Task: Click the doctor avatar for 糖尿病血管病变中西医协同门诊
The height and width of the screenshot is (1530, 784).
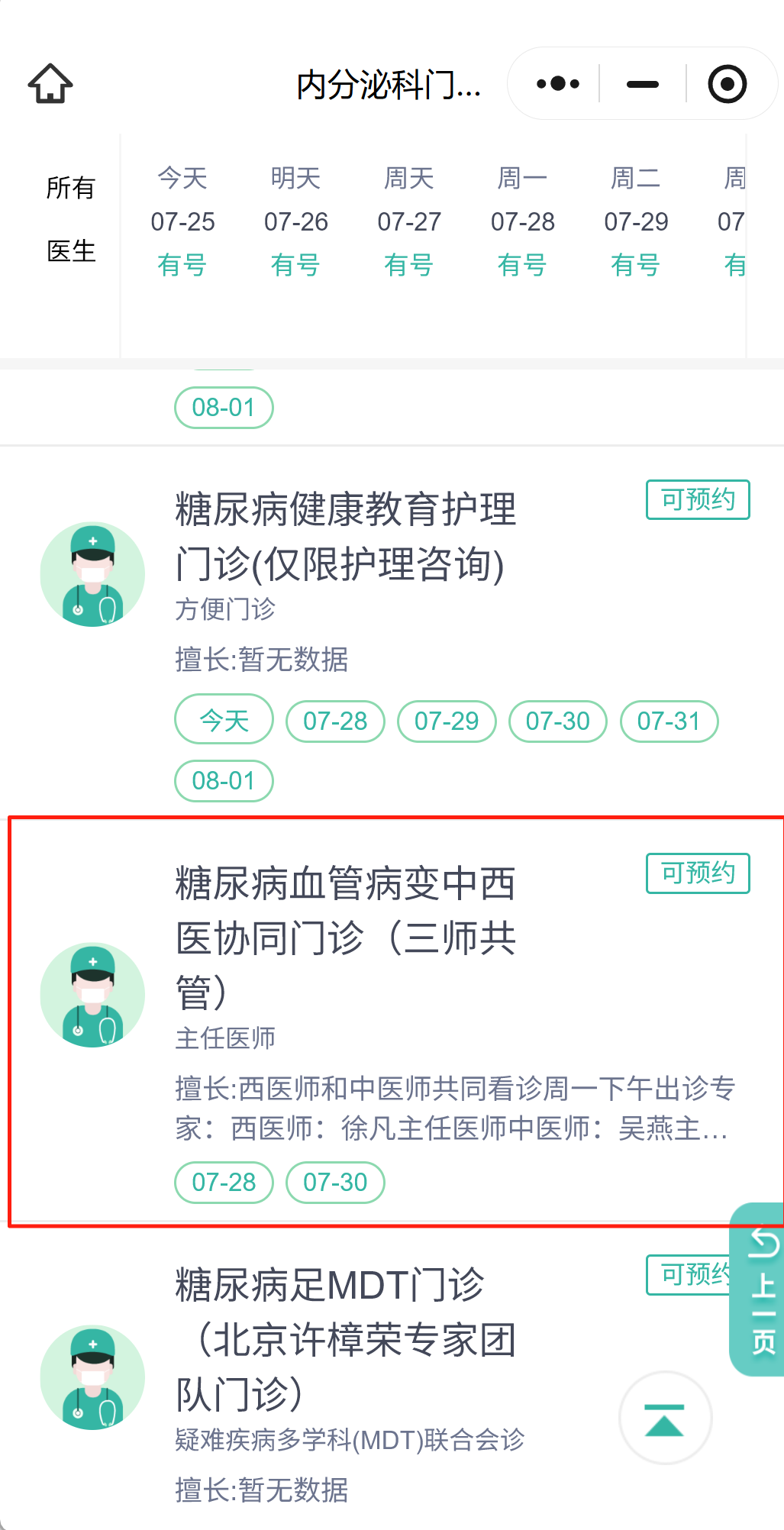Action: pyautogui.click(x=92, y=993)
